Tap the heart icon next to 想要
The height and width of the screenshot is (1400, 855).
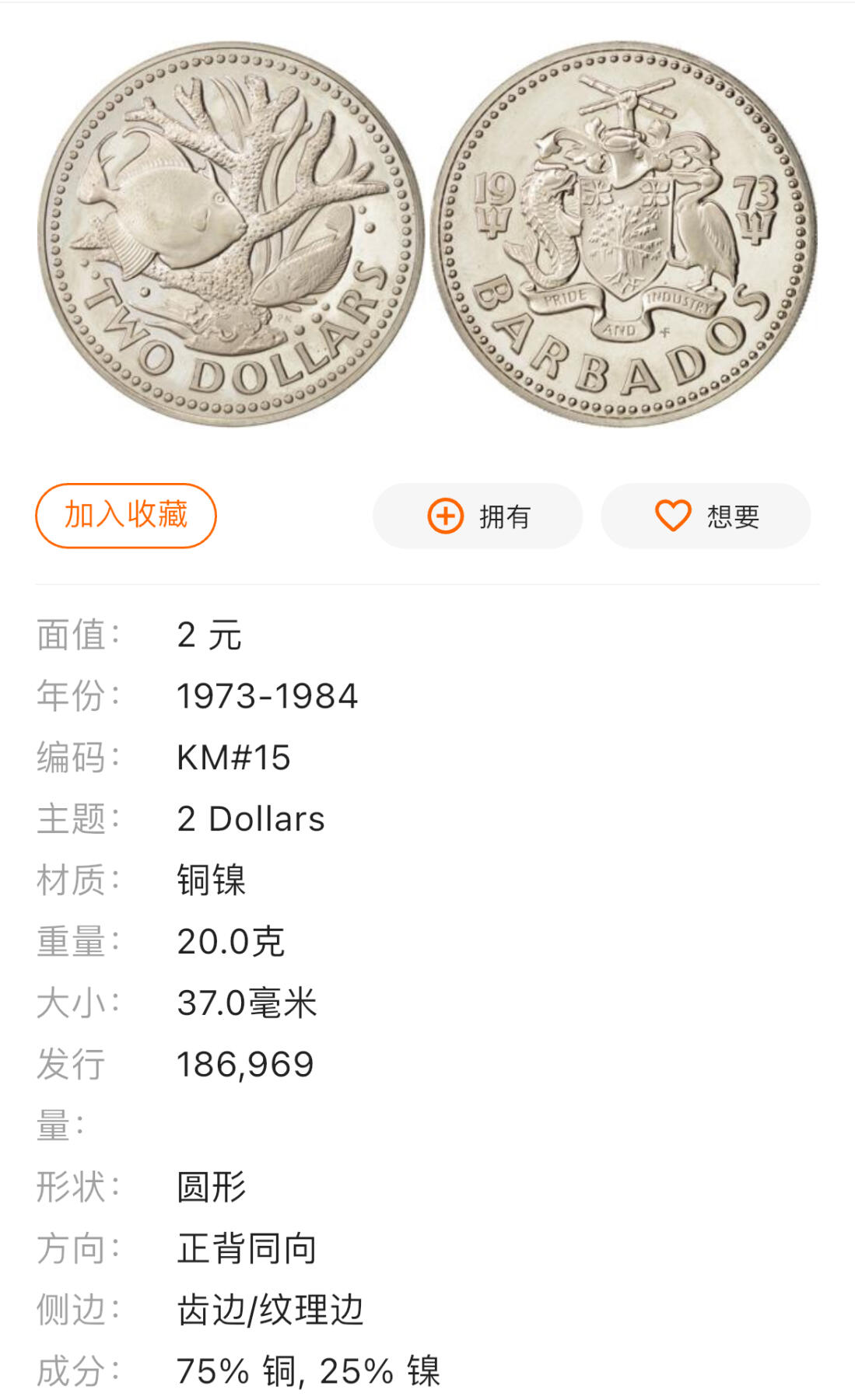pyautogui.click(x=674, y=516)
